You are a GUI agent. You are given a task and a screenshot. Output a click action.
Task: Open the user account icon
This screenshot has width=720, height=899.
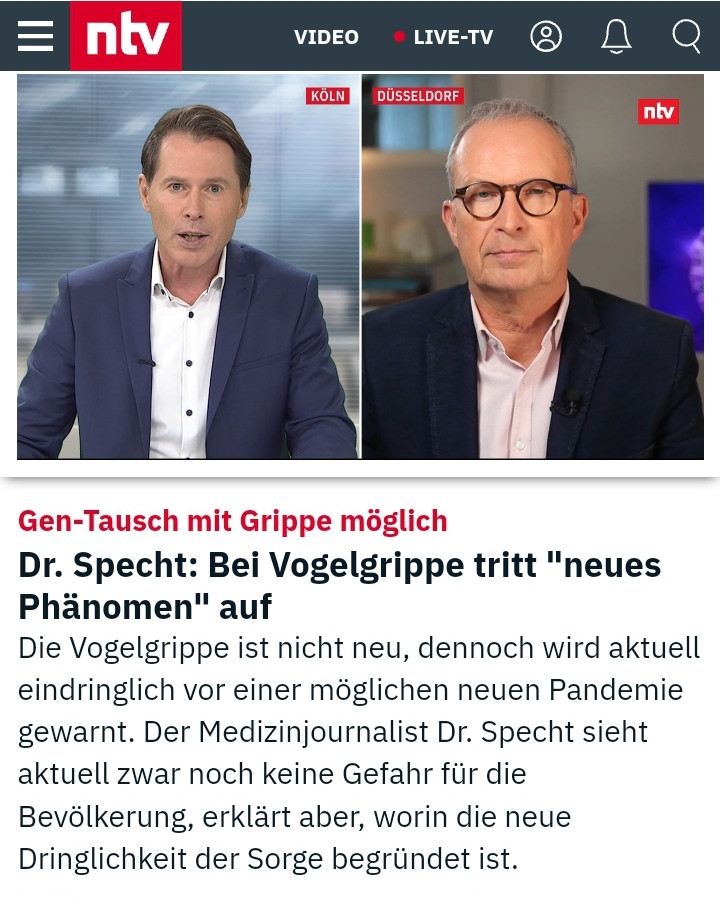point(546,37)
